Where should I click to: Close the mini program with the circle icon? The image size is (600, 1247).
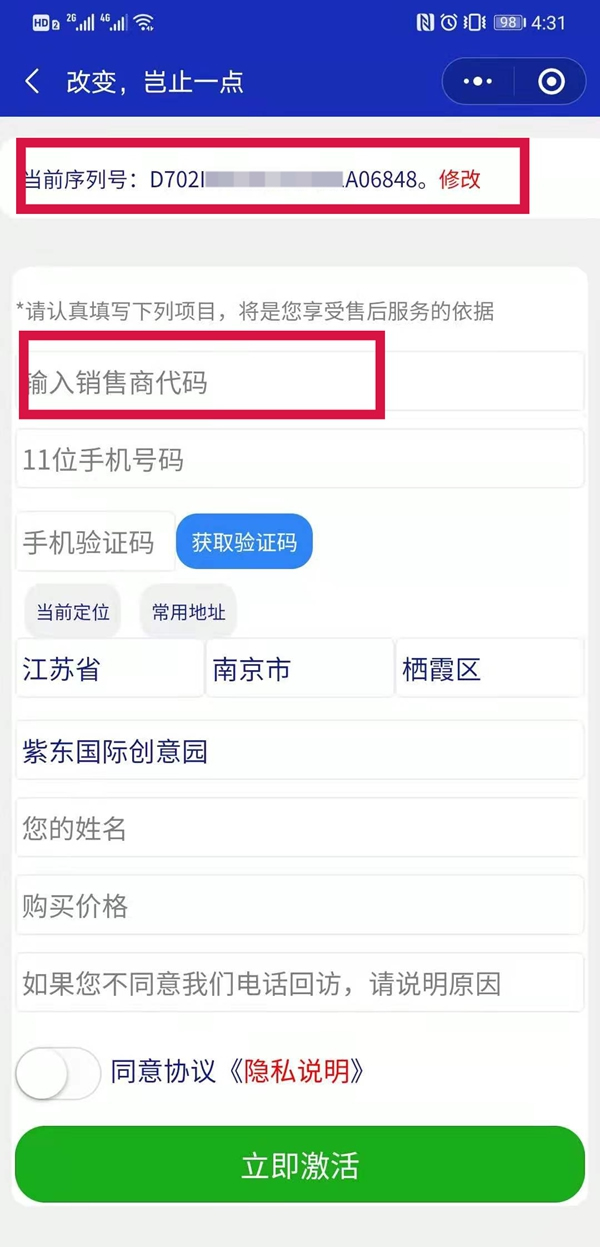(551, 82)
